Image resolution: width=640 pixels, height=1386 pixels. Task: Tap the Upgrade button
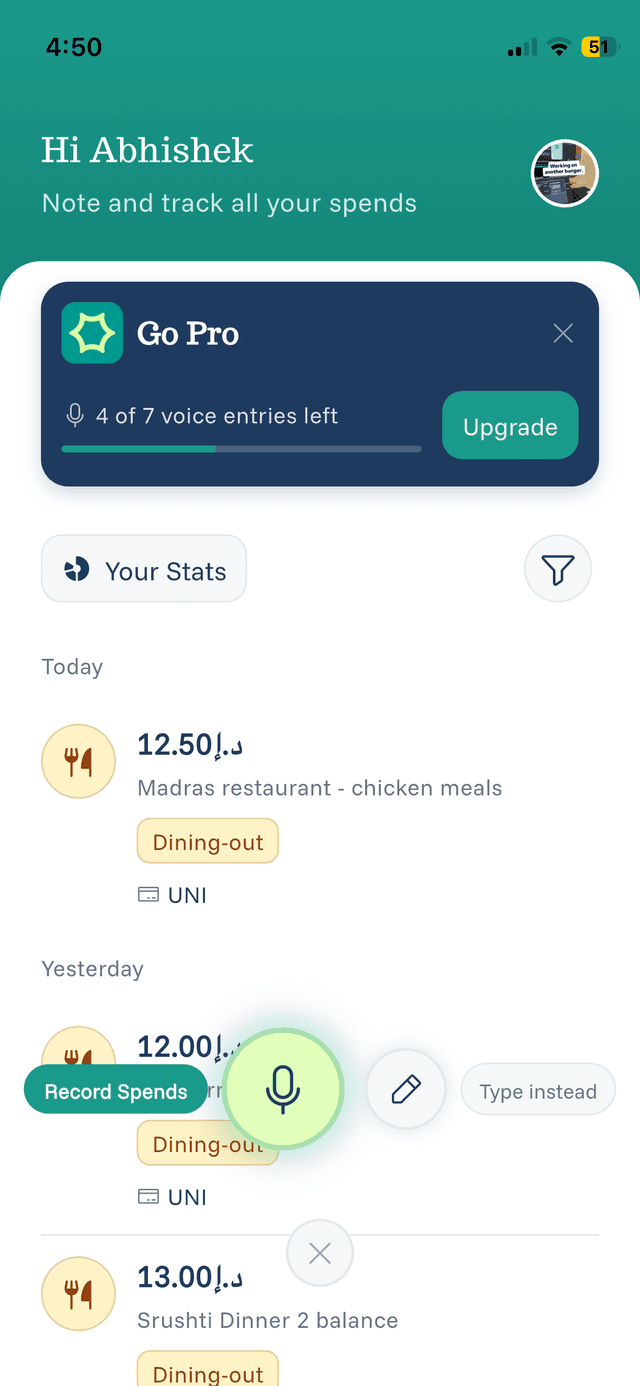pyautogui.click(x=510, y=427)
